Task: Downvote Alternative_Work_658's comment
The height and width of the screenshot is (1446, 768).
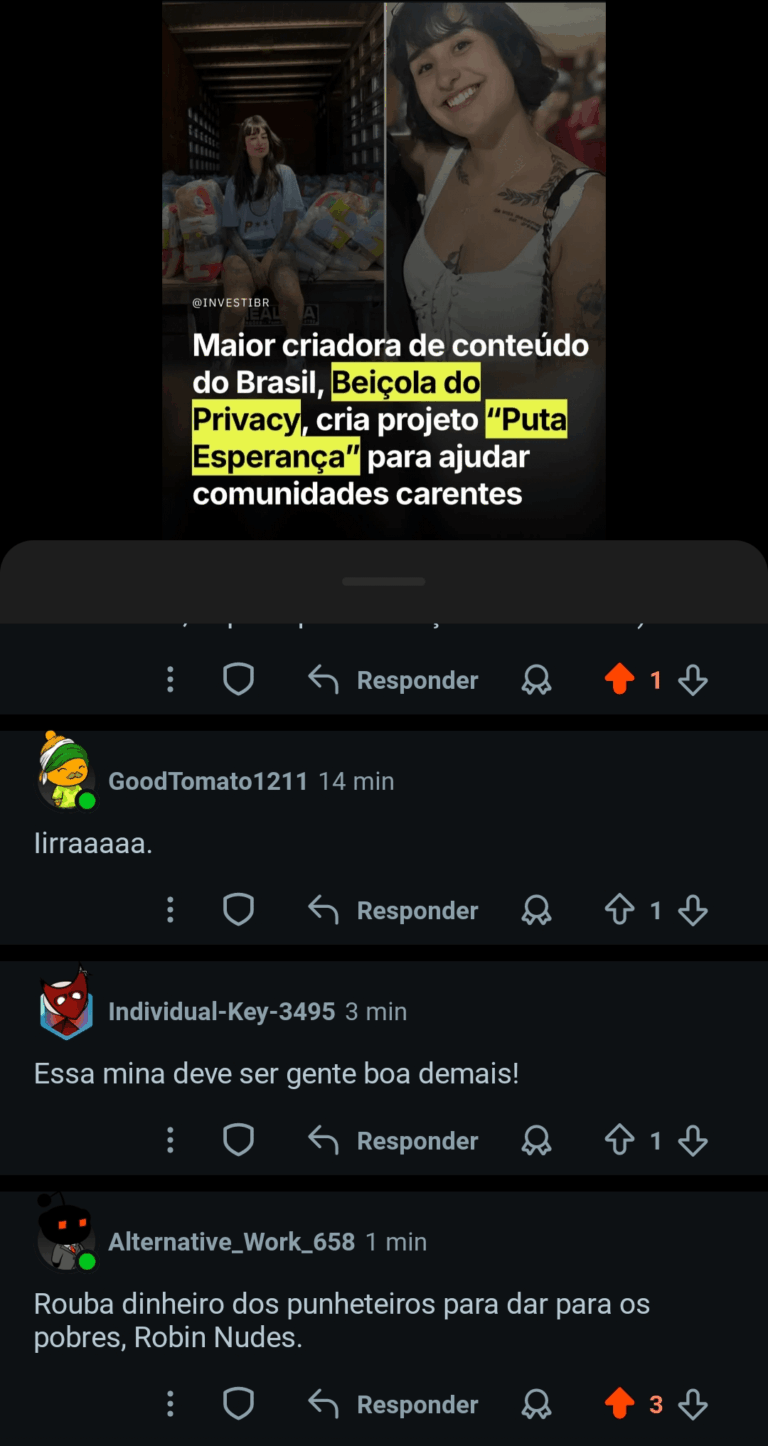Action: click(693, 1404)
